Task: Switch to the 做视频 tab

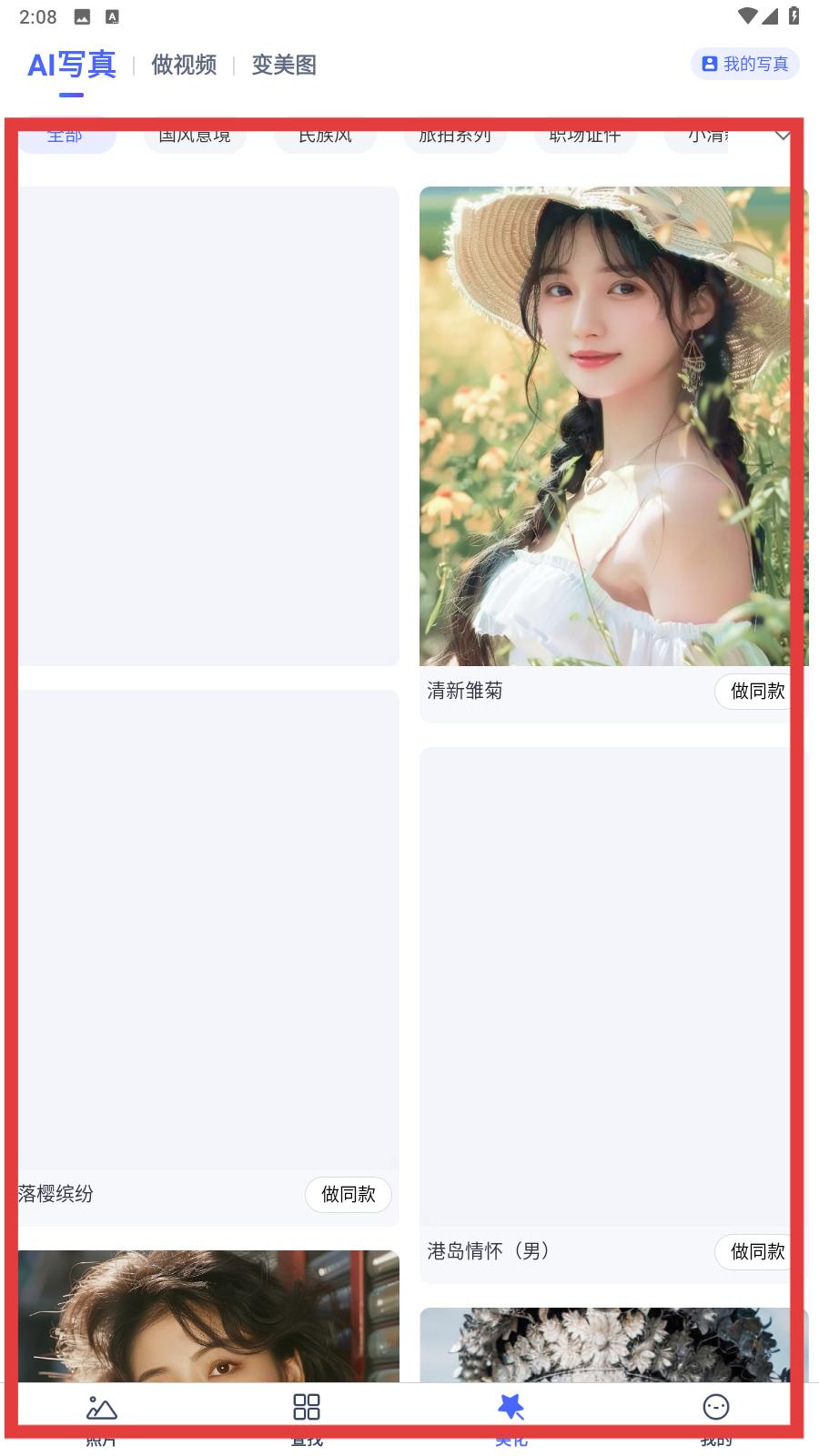Action: point(184,65)
